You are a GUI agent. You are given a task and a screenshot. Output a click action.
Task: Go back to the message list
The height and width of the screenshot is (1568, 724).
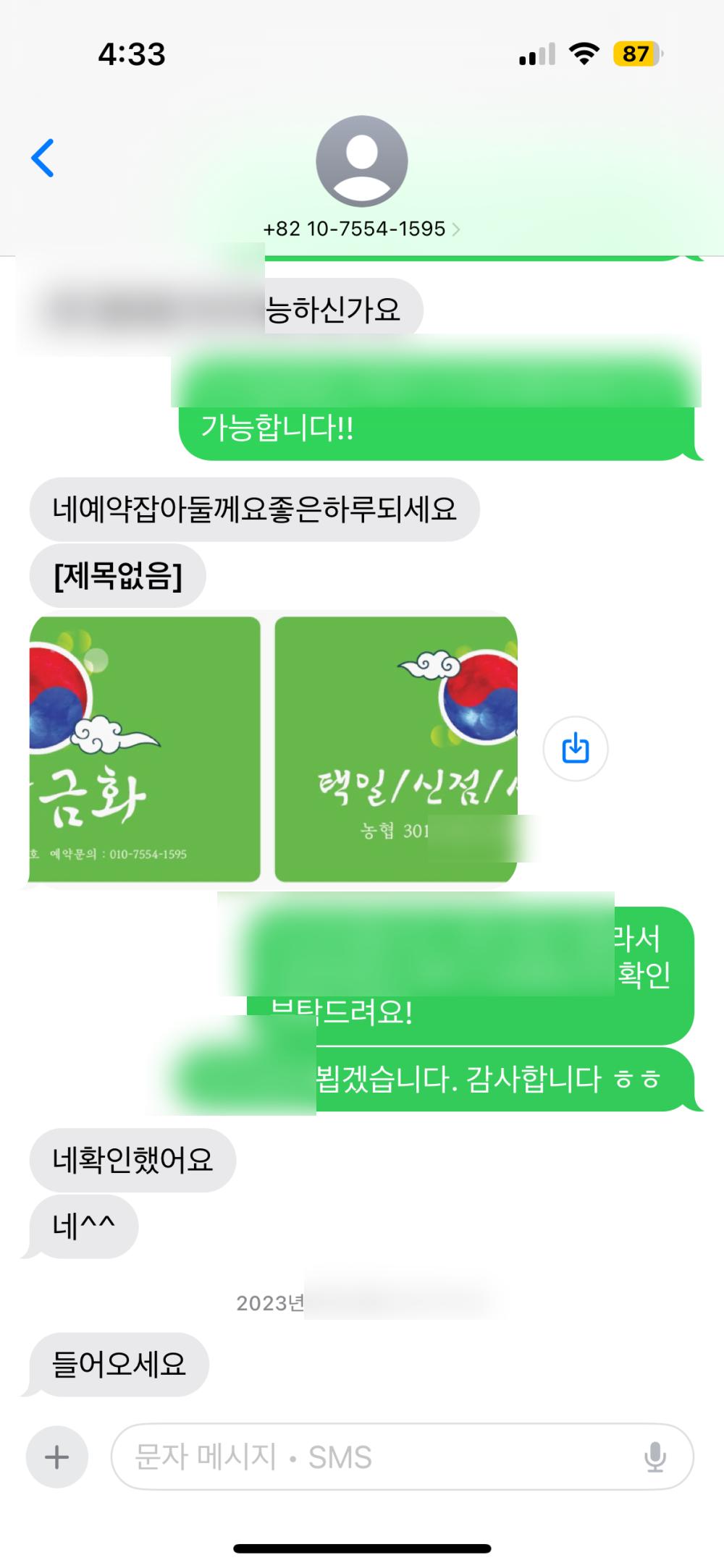(x=43, y=158)
